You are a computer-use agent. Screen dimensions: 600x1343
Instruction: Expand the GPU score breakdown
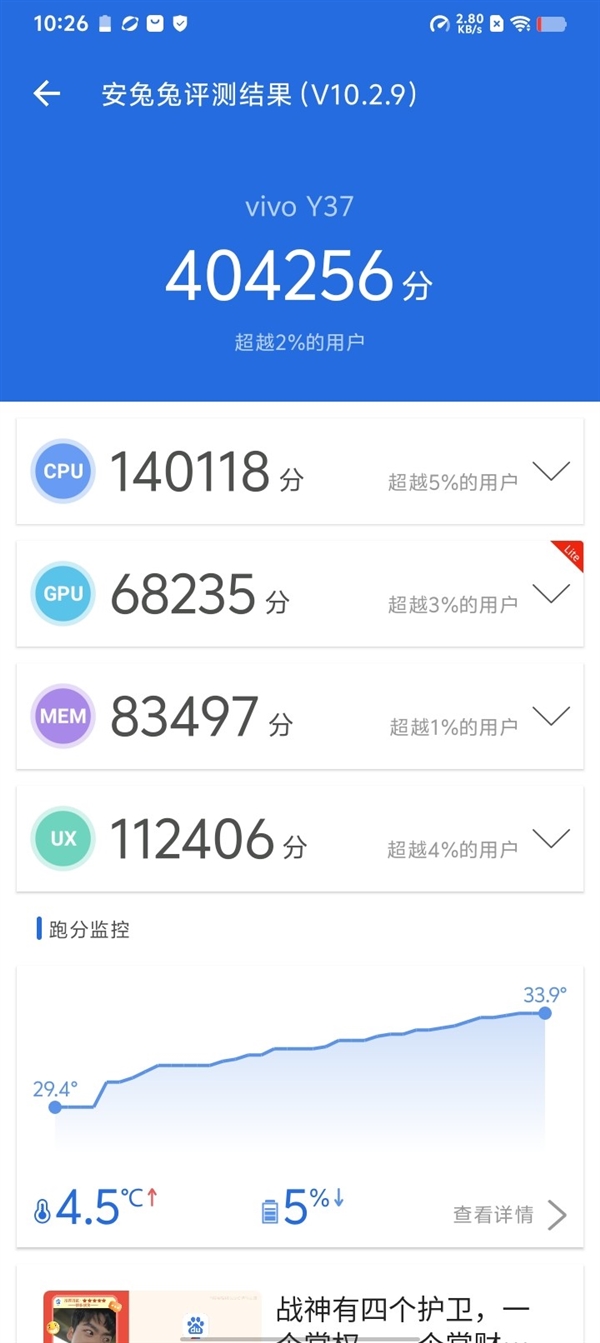coord(551,594)
